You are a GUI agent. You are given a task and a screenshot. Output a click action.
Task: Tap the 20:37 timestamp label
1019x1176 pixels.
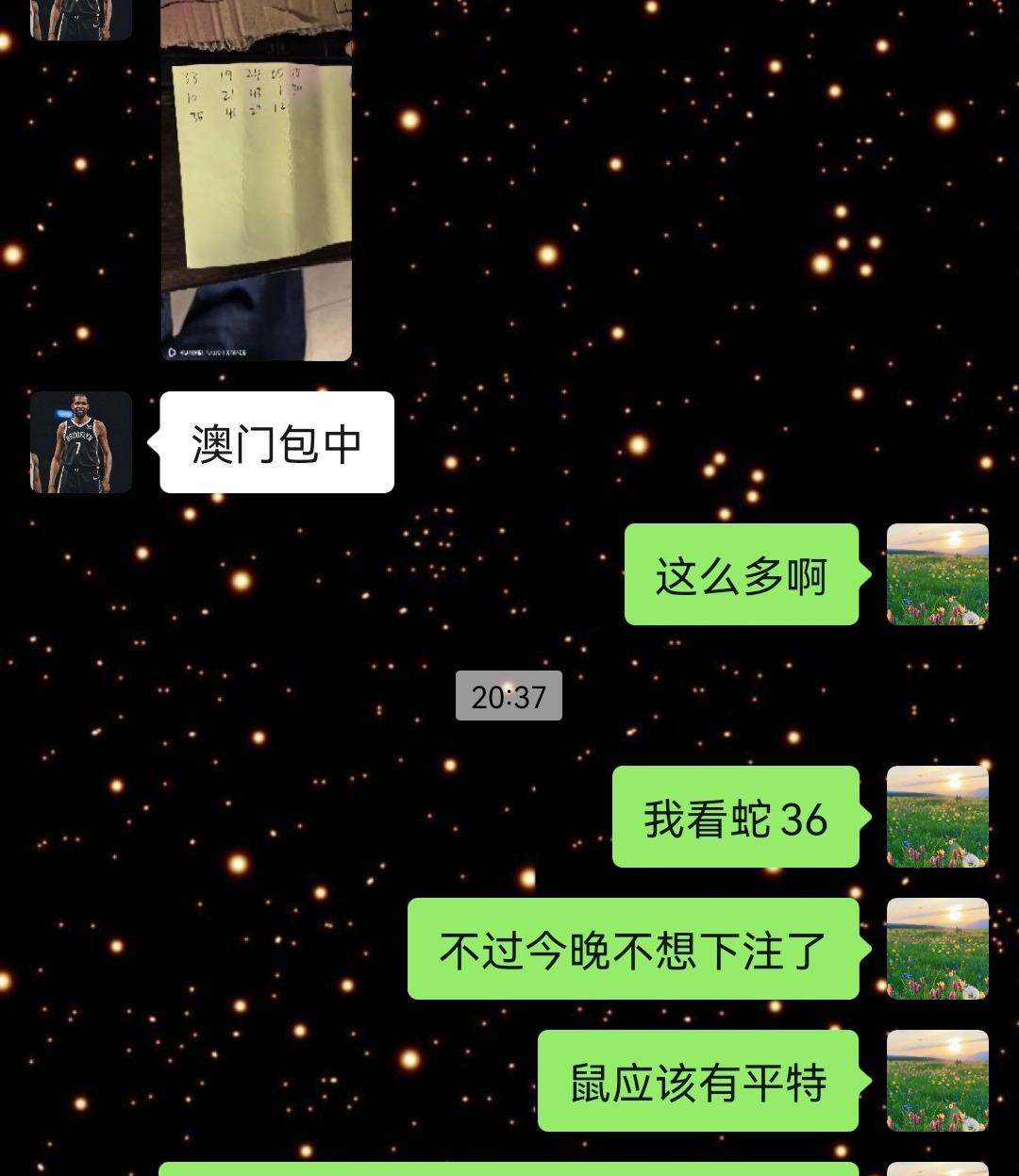pos(509,697)
